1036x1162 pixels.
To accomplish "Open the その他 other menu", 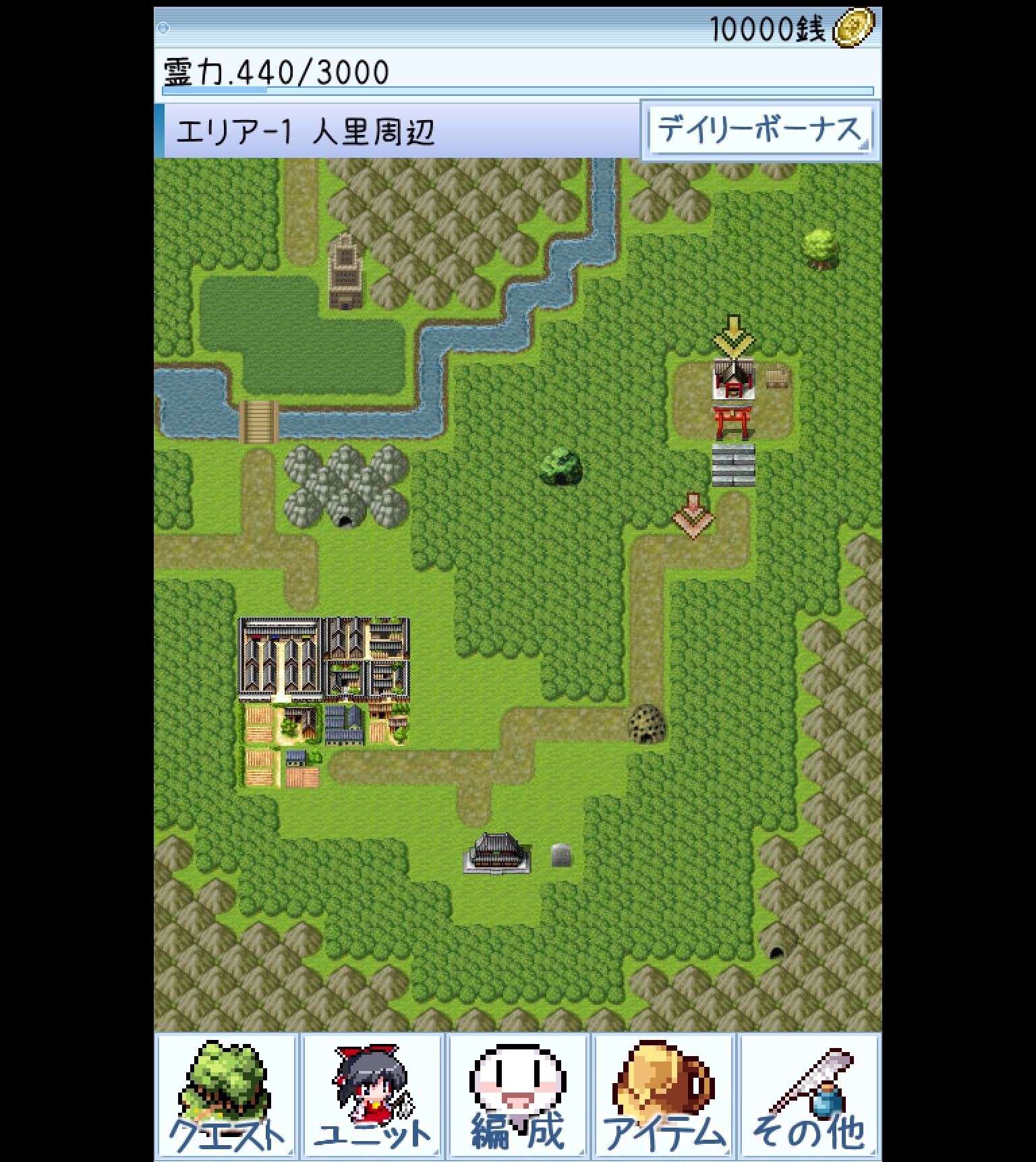I will pos(809,1097).
